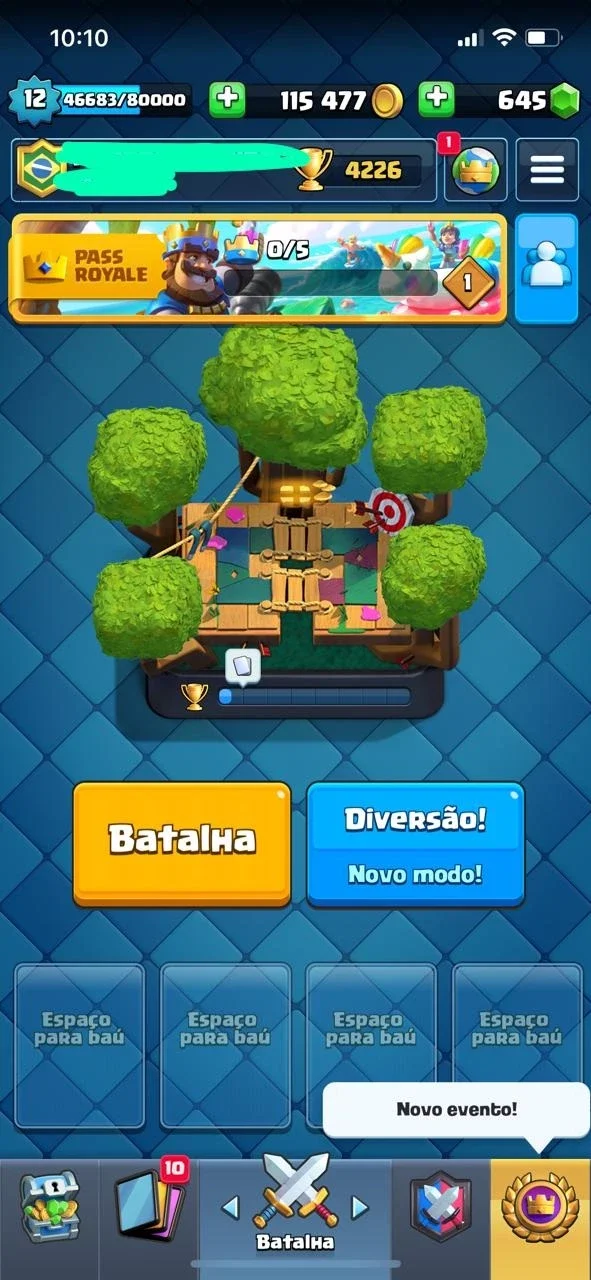Open the player profile banner with trophies
591x1280 pixels.
224,170
